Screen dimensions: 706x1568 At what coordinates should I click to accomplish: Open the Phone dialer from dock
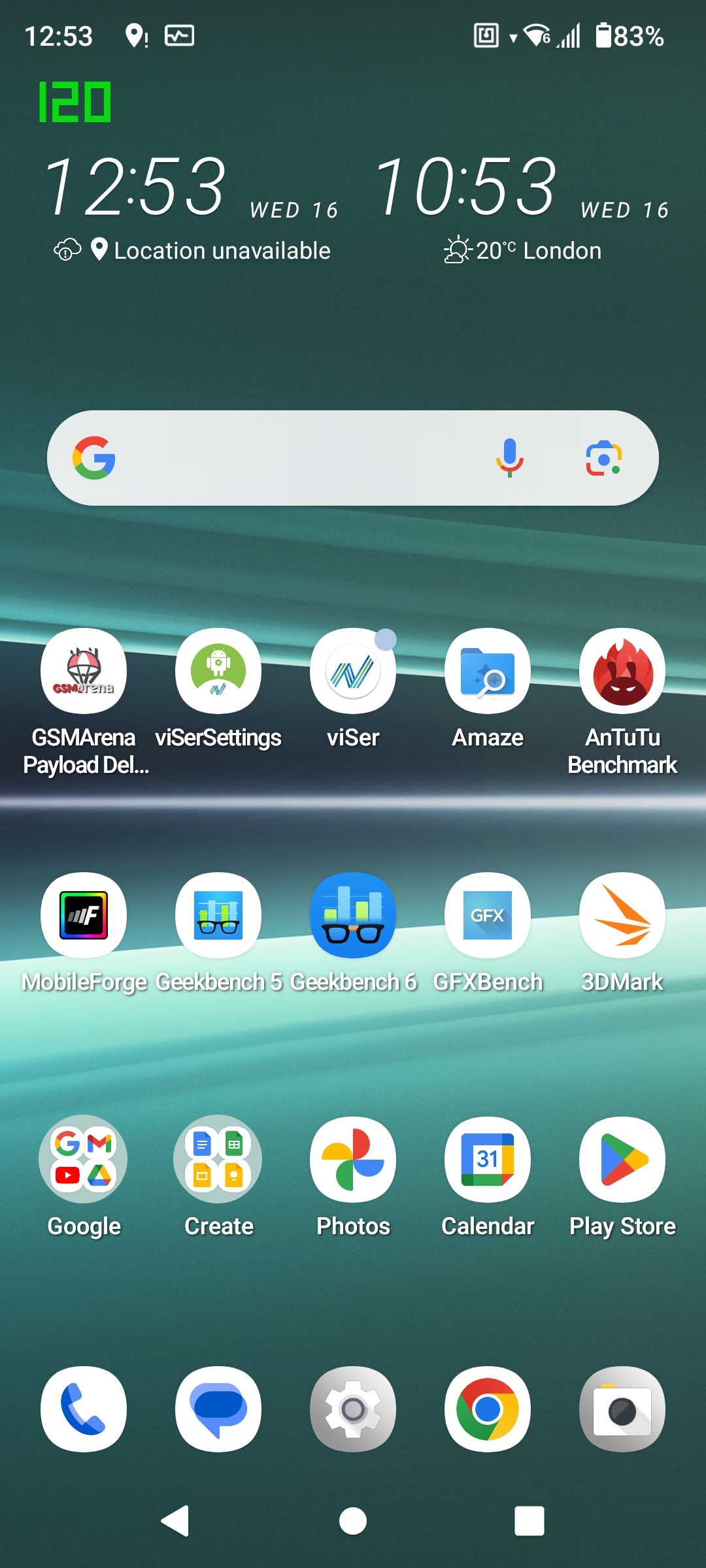[84, 1409]
